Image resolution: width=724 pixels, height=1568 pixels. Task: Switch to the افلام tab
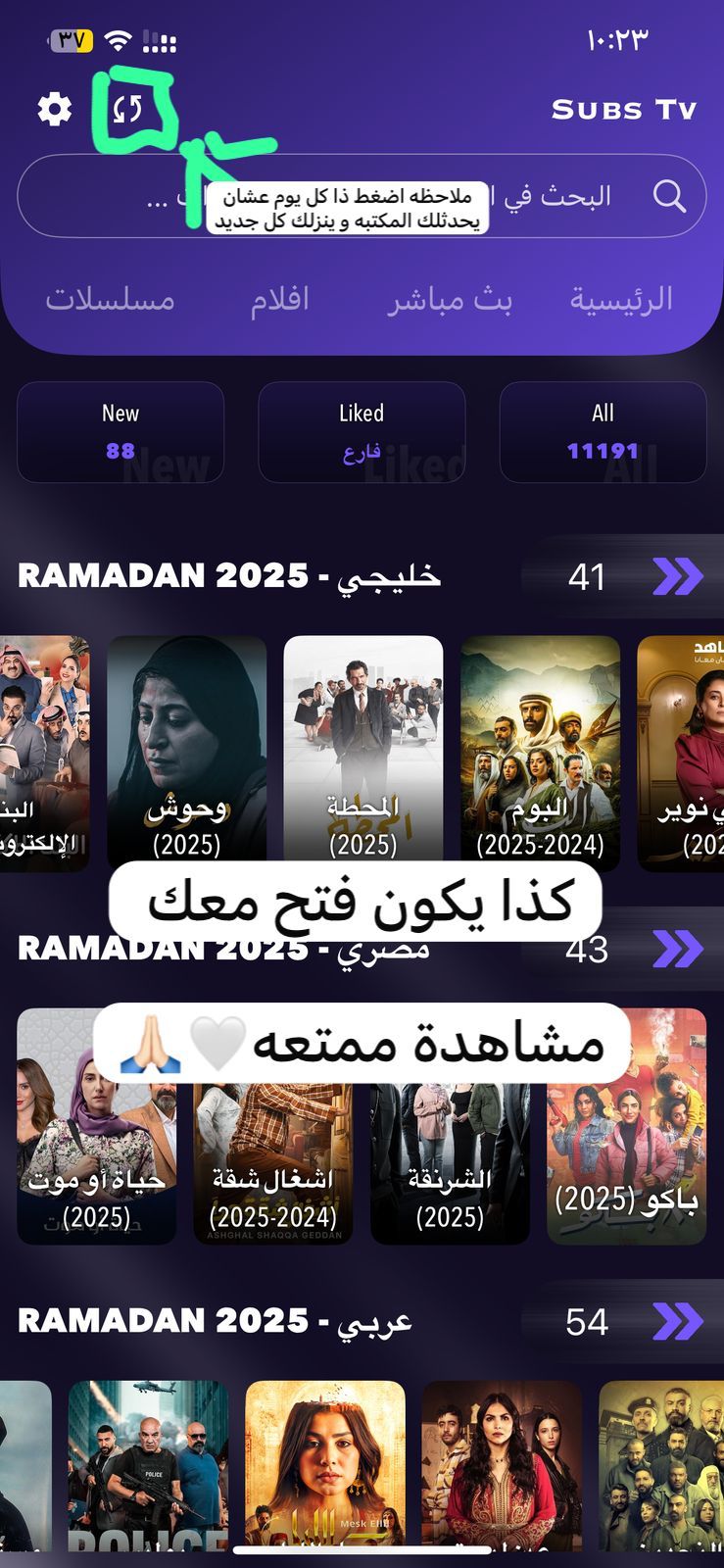279,299
